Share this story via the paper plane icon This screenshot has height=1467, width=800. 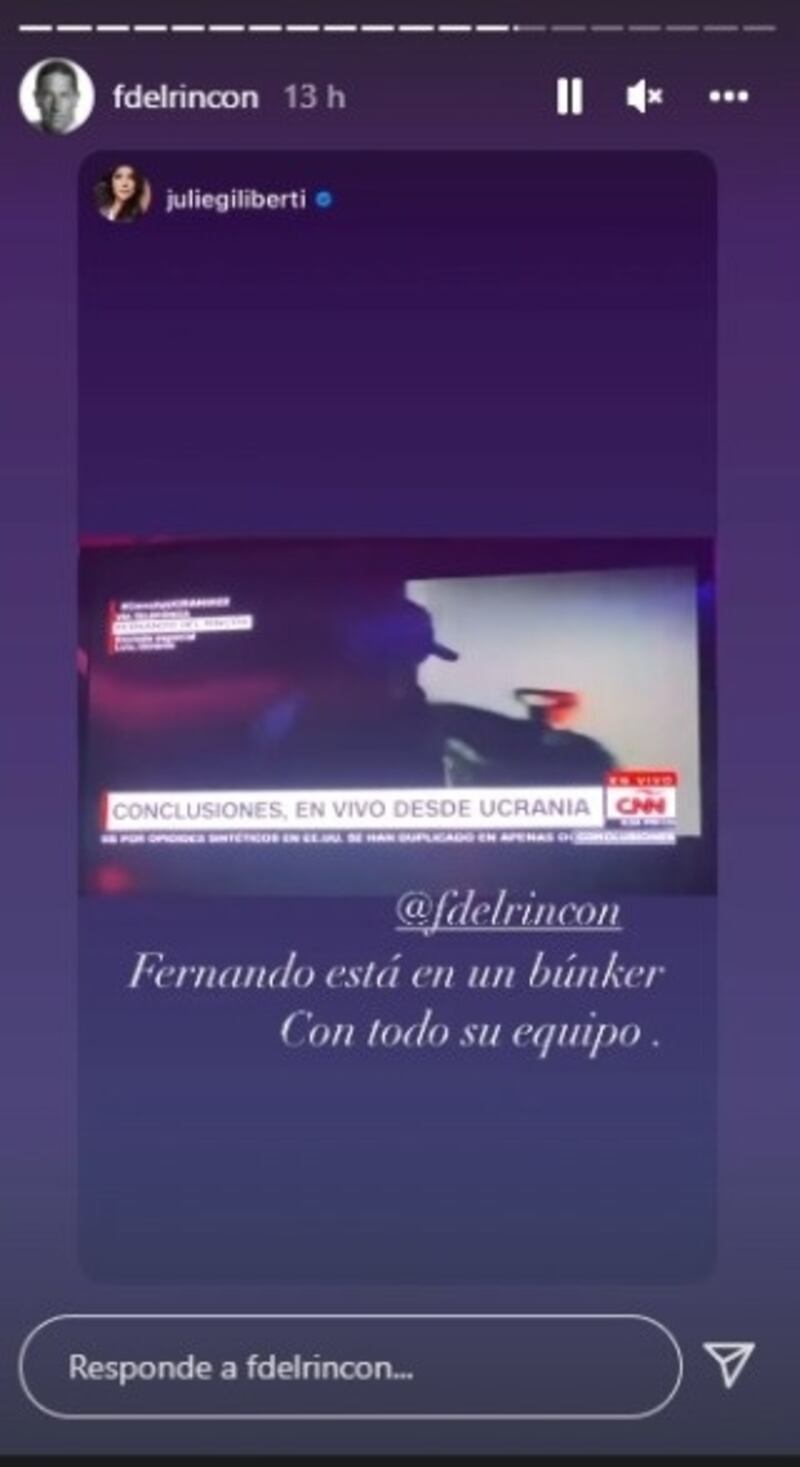point(728,1365)
